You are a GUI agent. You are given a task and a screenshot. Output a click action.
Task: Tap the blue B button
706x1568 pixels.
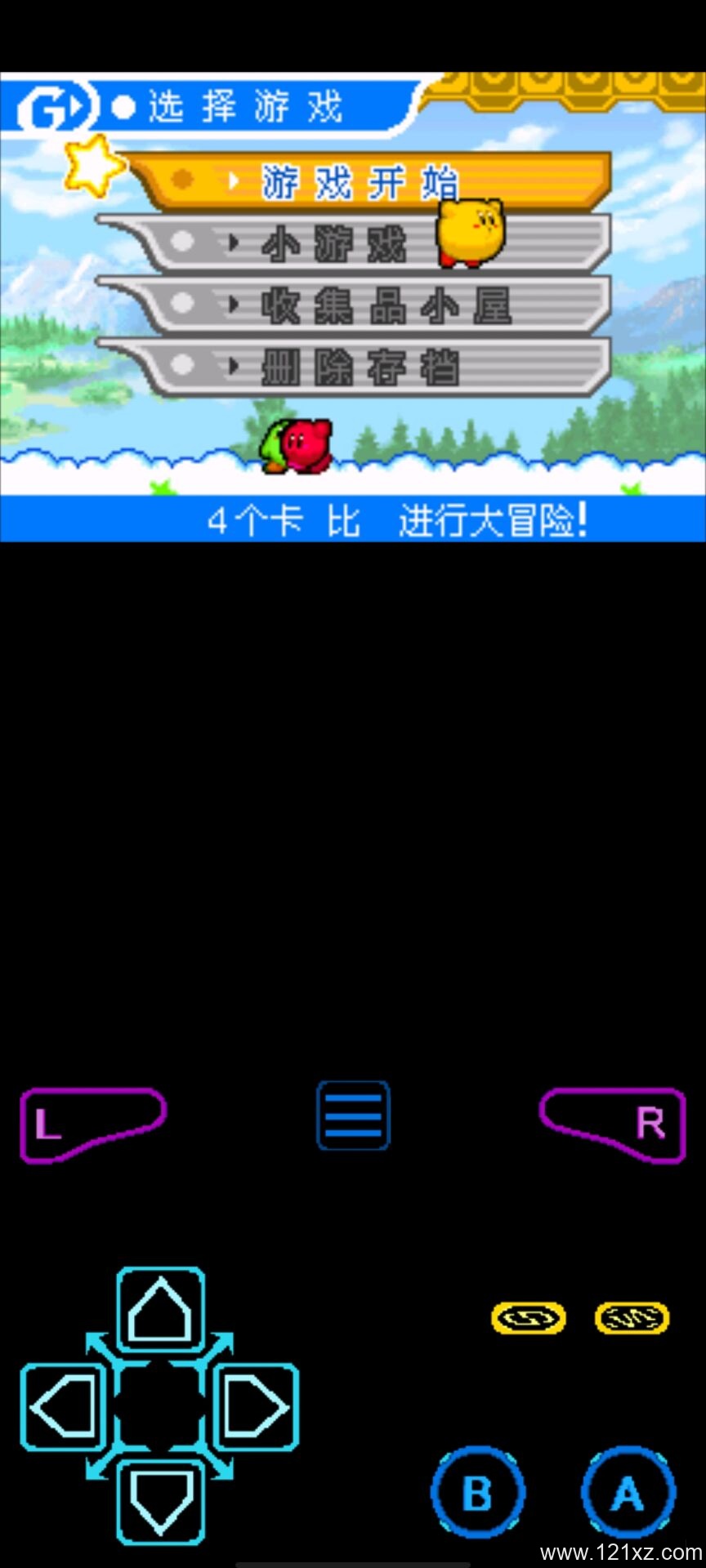pyautogui.click(x=478, y=1494)
